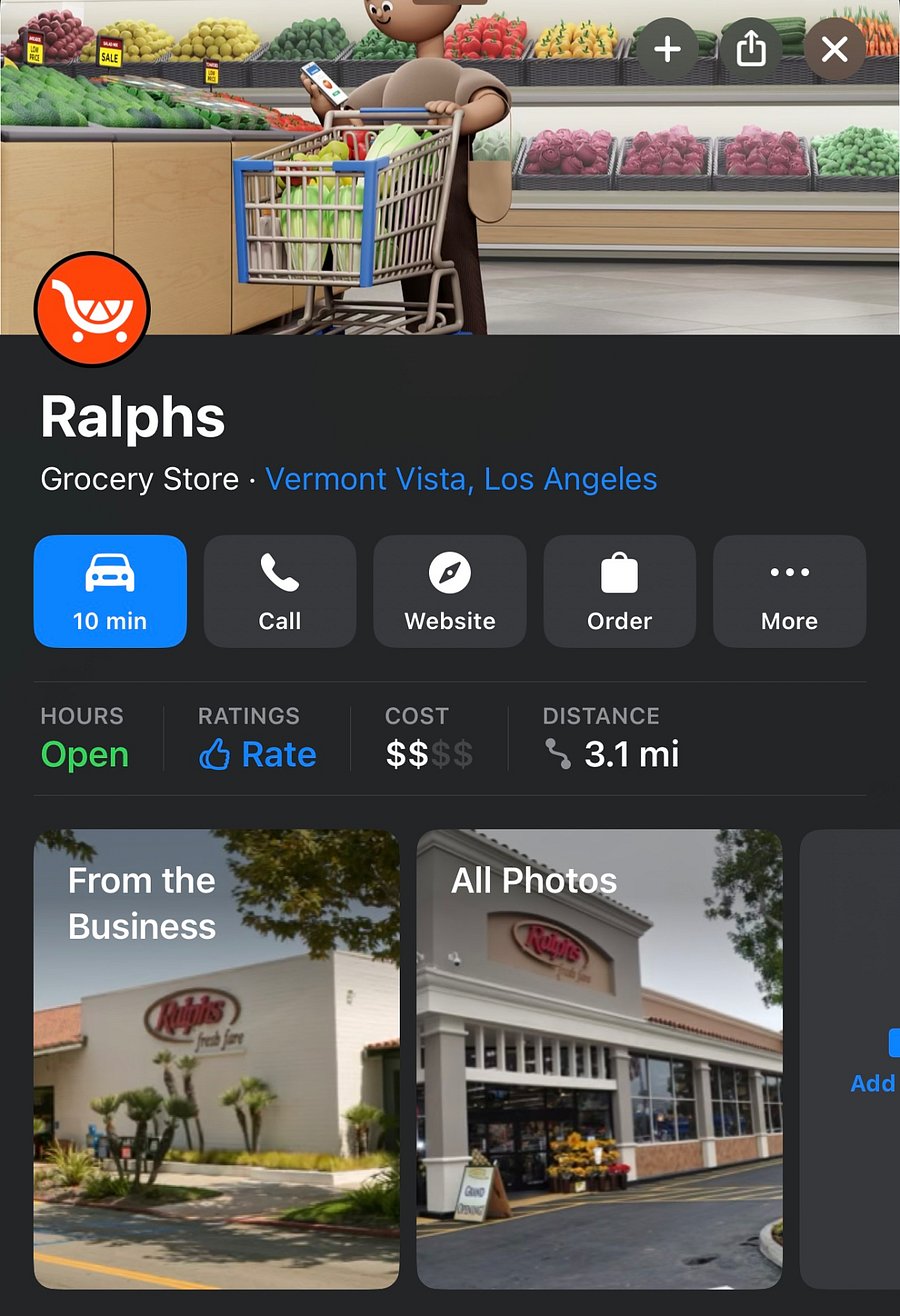Check the Open hours details
Image resolution: width=900 pixels, height=1316 pixels.
[x=85, y=754]
